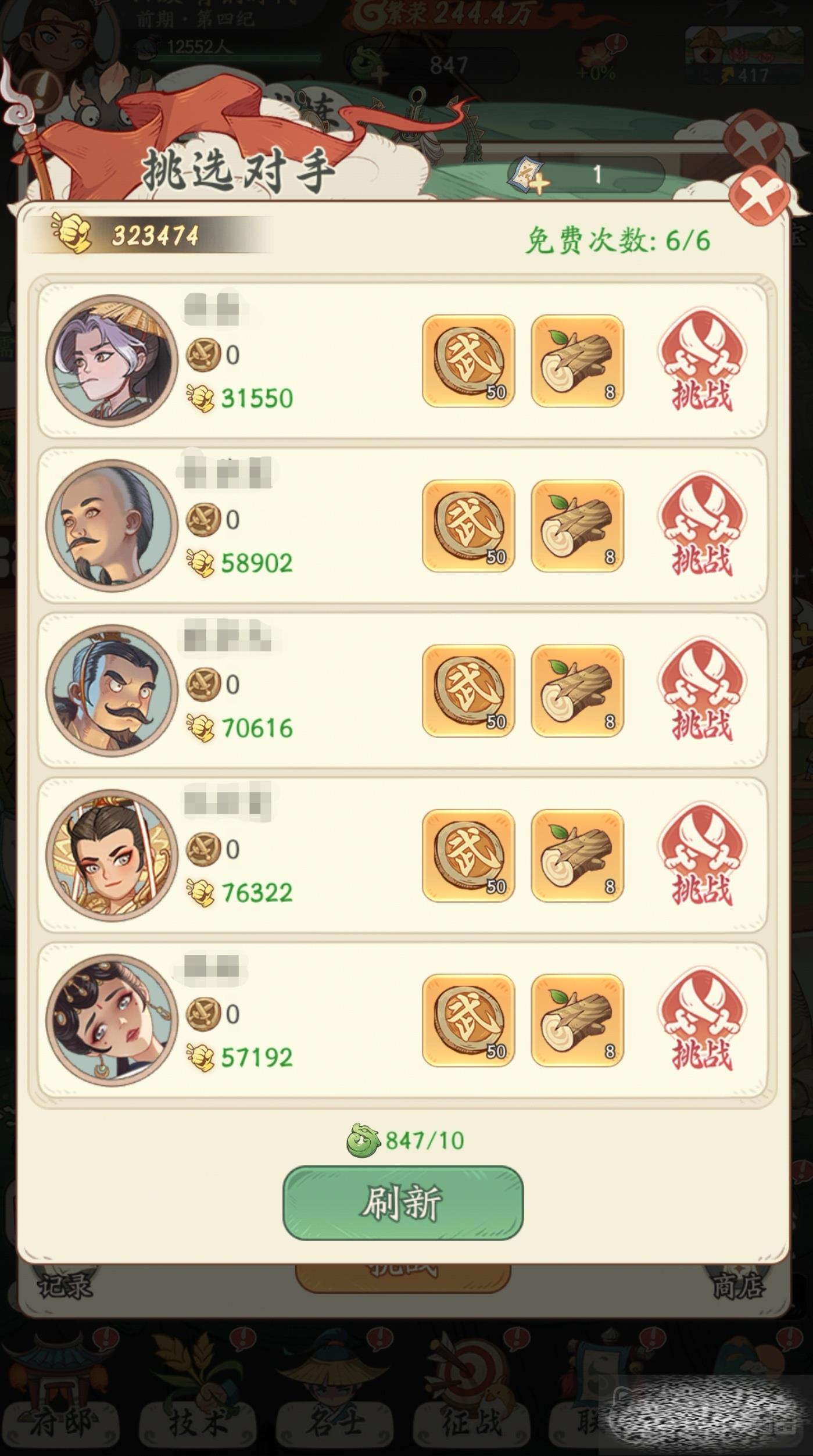
Task: Challenge the opponent with 31550 power
Action: tap(701, 361)
